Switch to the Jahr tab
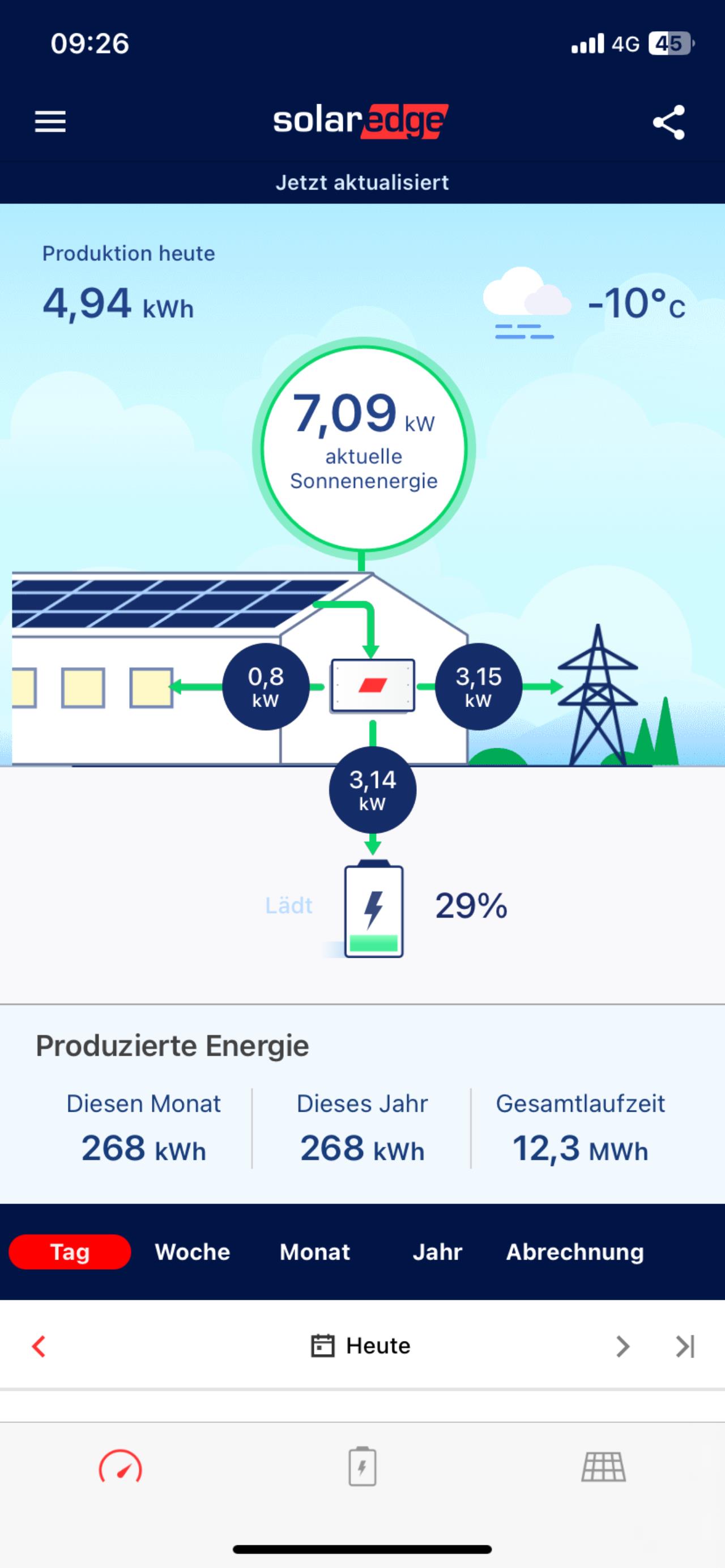The height and width of the screenshot is (1568, 725). tap(437, 1252)
